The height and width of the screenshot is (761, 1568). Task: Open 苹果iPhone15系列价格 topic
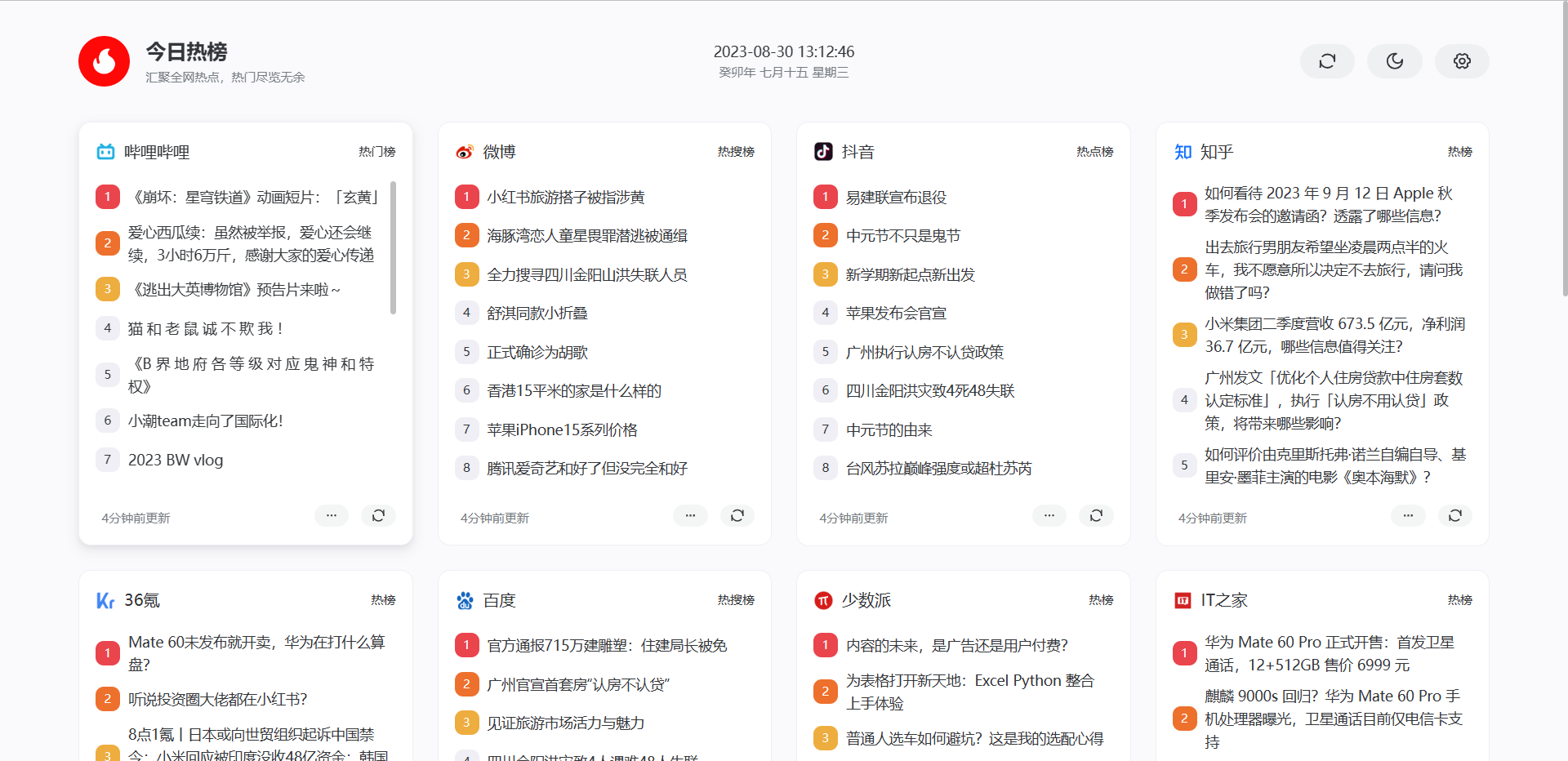(x=562, y=429)
